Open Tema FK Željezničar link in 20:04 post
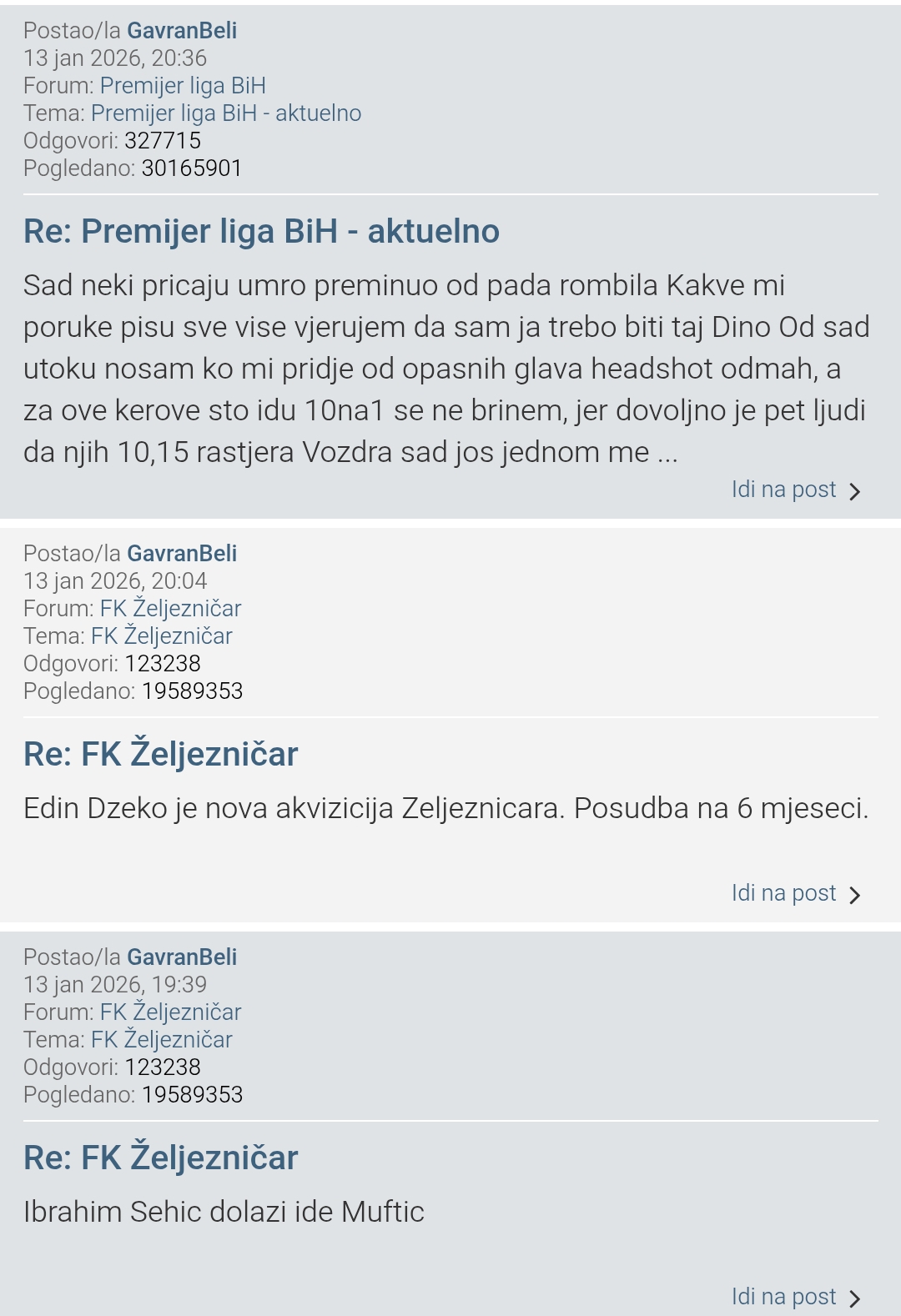This screenshot has height=1316, width=901. (161, 636)
